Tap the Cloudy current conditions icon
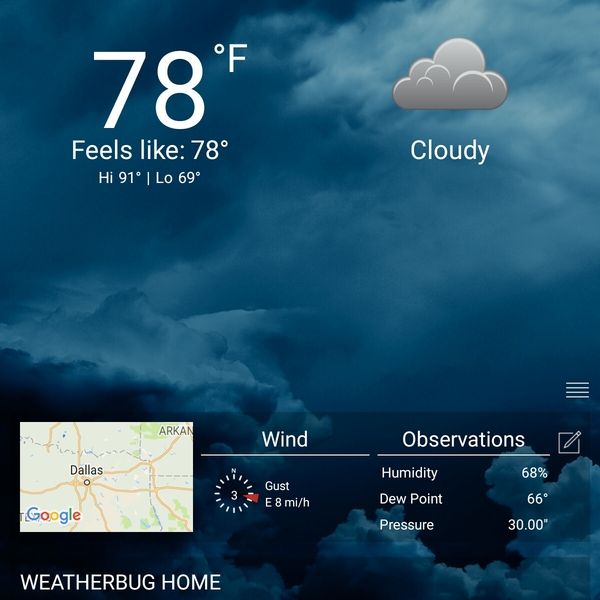 point(450,75)
